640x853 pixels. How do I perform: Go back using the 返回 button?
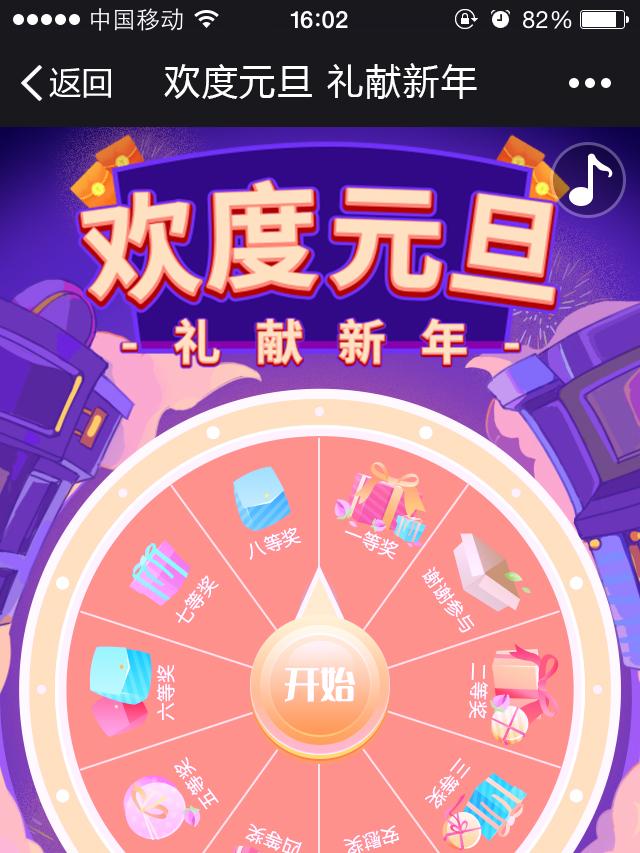[x=66, y=83]
